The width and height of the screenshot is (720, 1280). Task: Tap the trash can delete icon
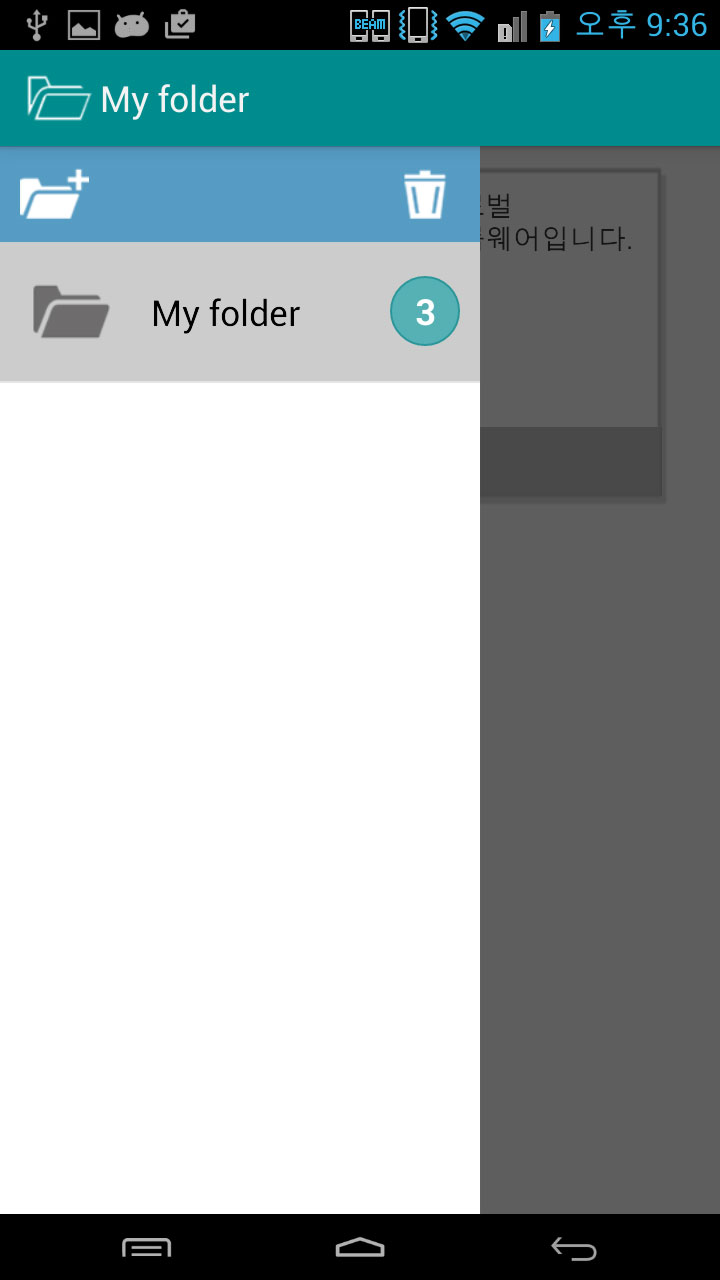(x=425, y=194)
